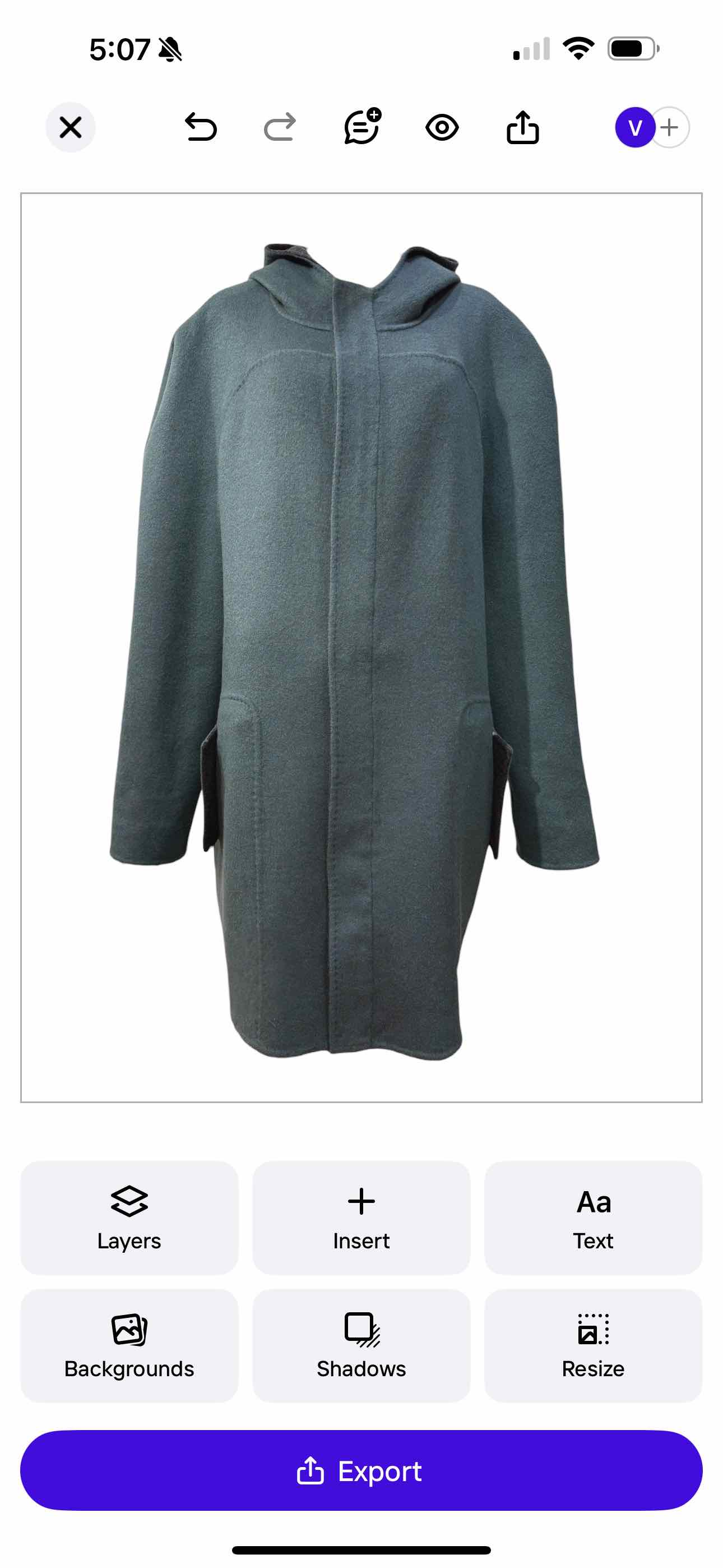The image size is (723, 1568).
Task: Preview the design with the eye icon
Action: click(x=442, y=128)
